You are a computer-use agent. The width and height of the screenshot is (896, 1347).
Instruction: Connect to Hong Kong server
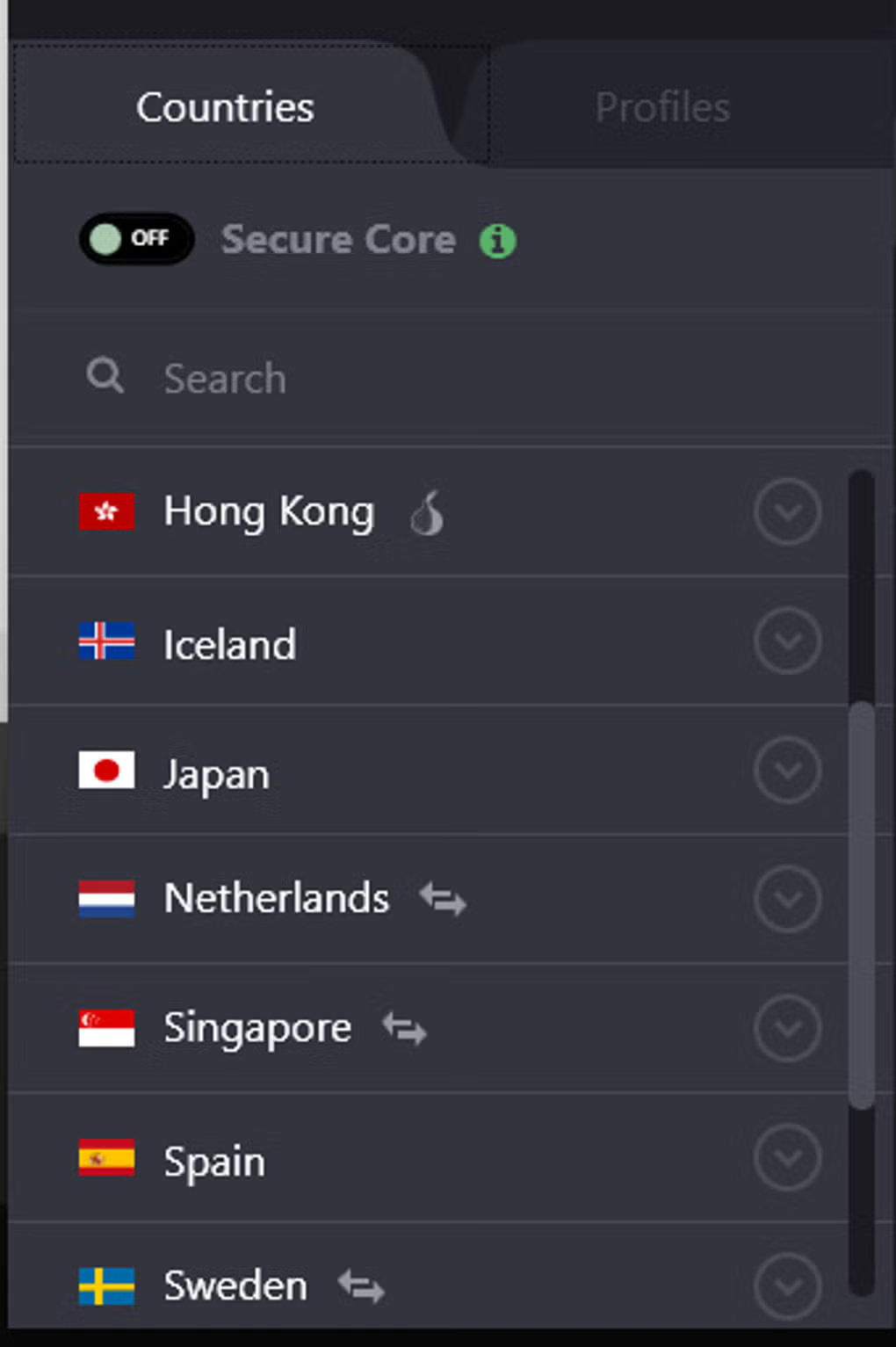(x=268, y=511)
